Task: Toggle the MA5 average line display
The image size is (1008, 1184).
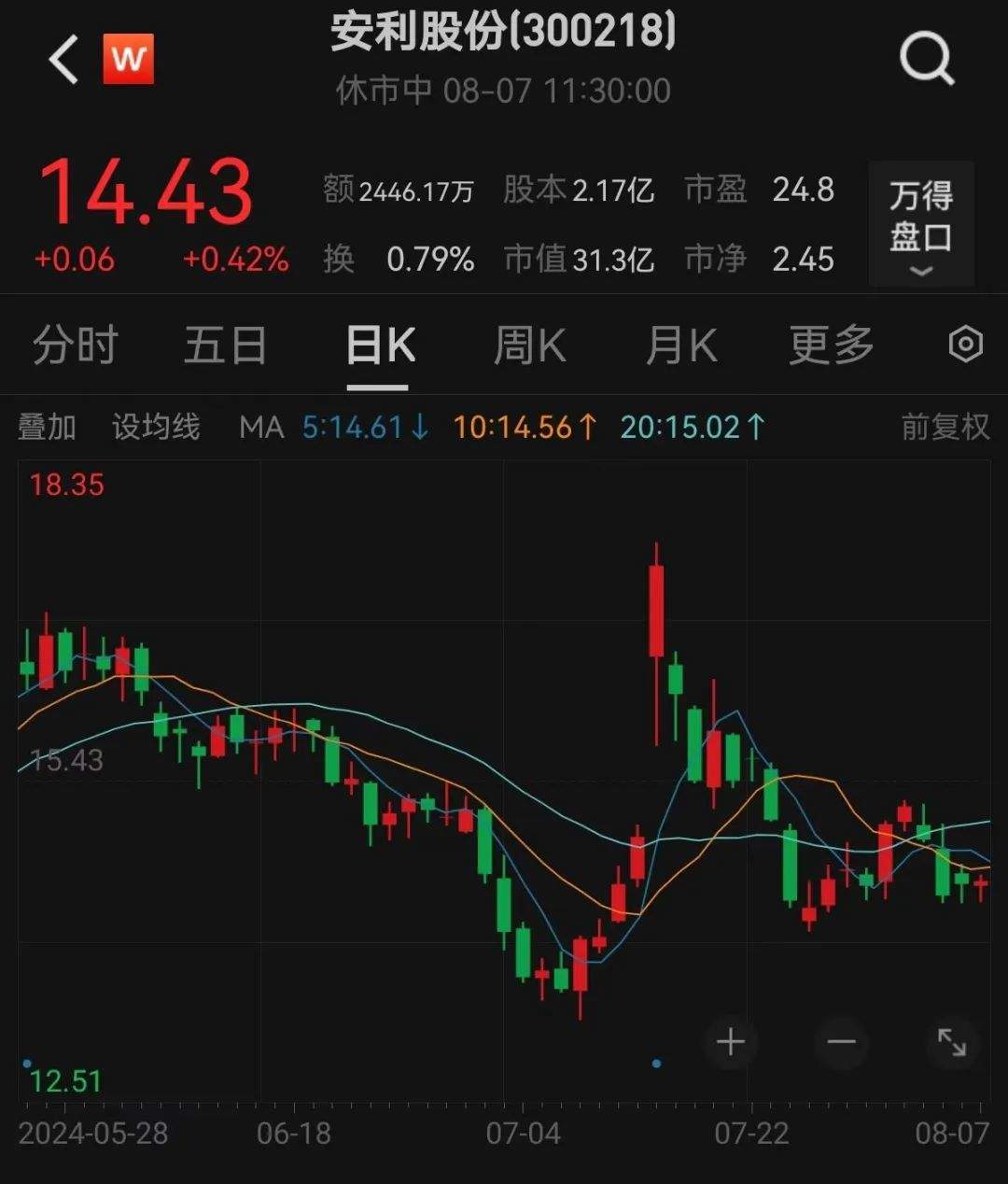Action: [362, 427]
